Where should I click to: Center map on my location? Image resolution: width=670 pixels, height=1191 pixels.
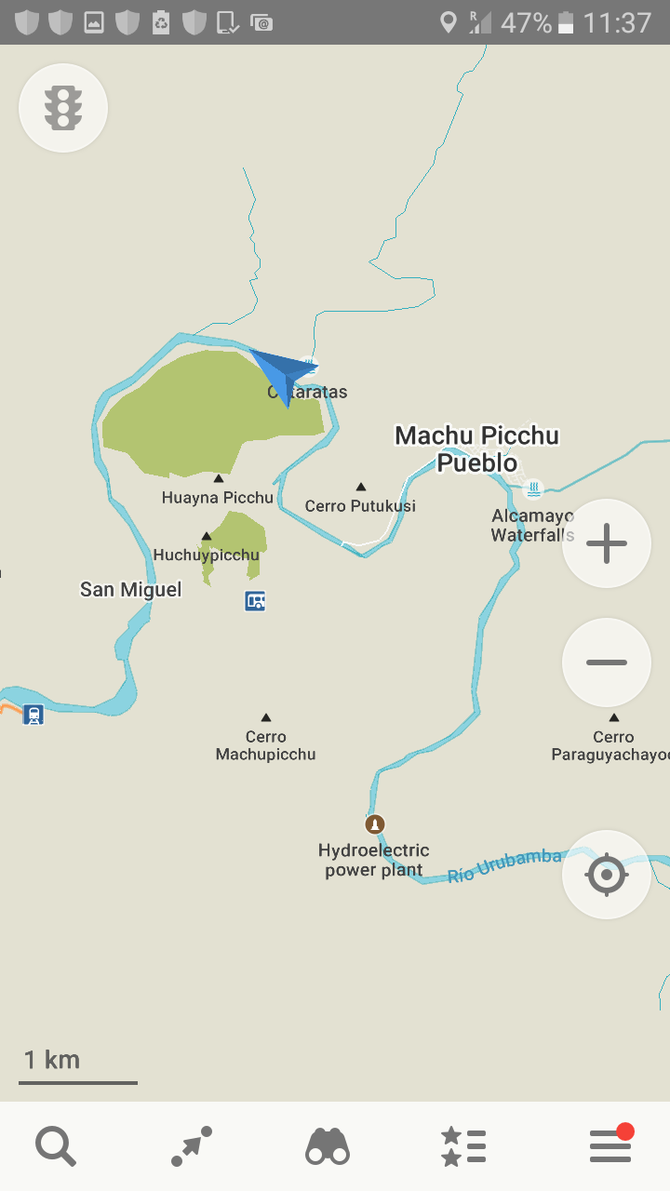tap(606, 875)
